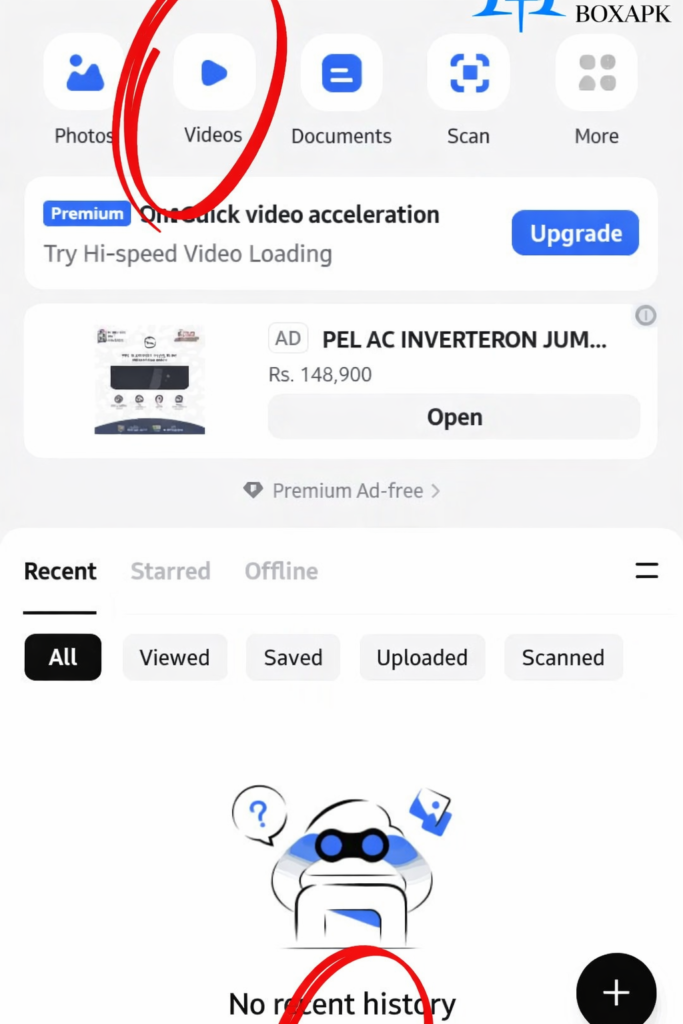Open the PEL AC Inverter ad
This screenshot has width=683, height=1024.
(454, 417)
